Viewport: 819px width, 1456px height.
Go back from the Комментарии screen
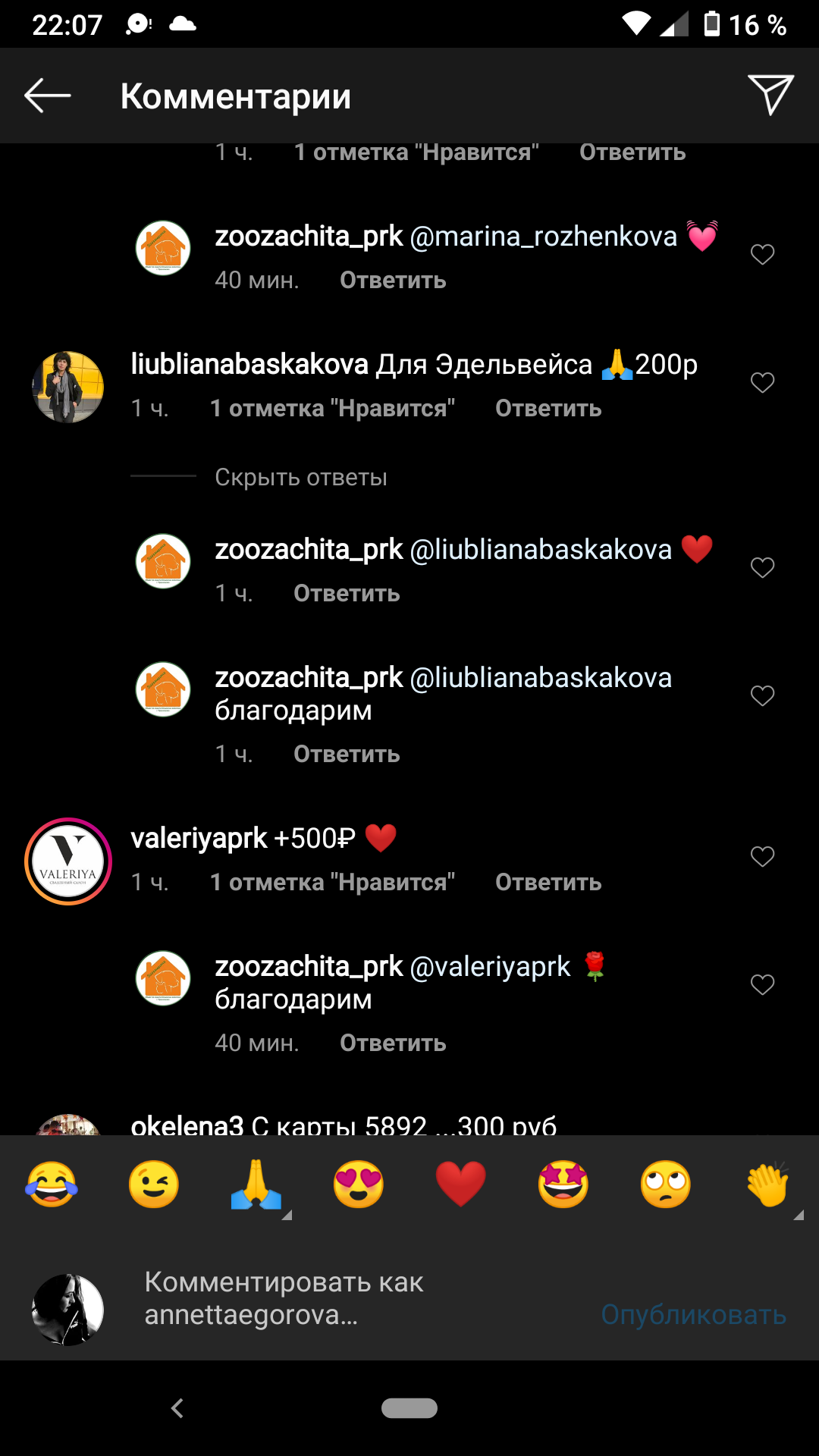tap(47, 96)
